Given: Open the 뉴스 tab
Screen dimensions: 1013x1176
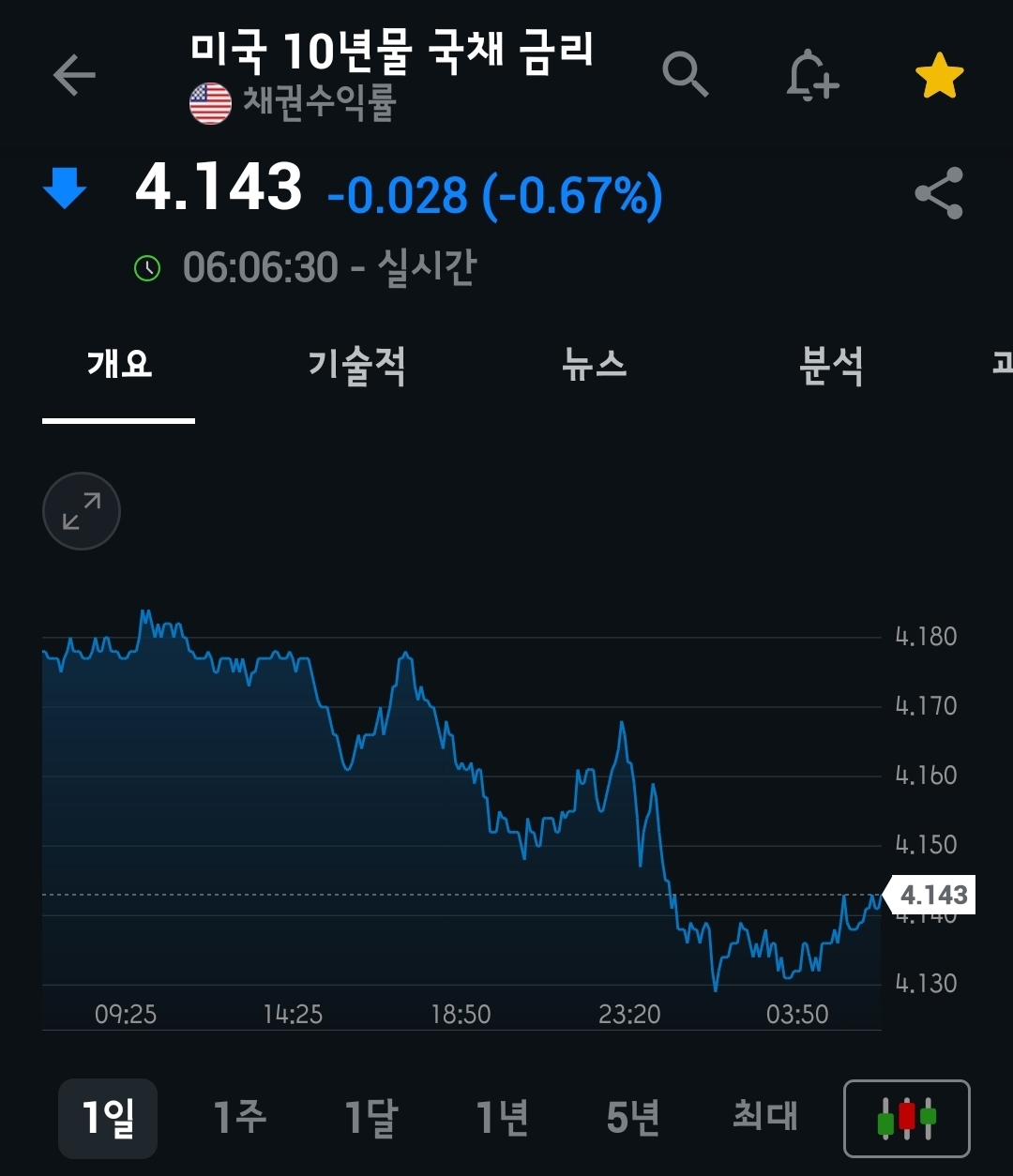Looking at the screenshot, I should coord(595,364).
